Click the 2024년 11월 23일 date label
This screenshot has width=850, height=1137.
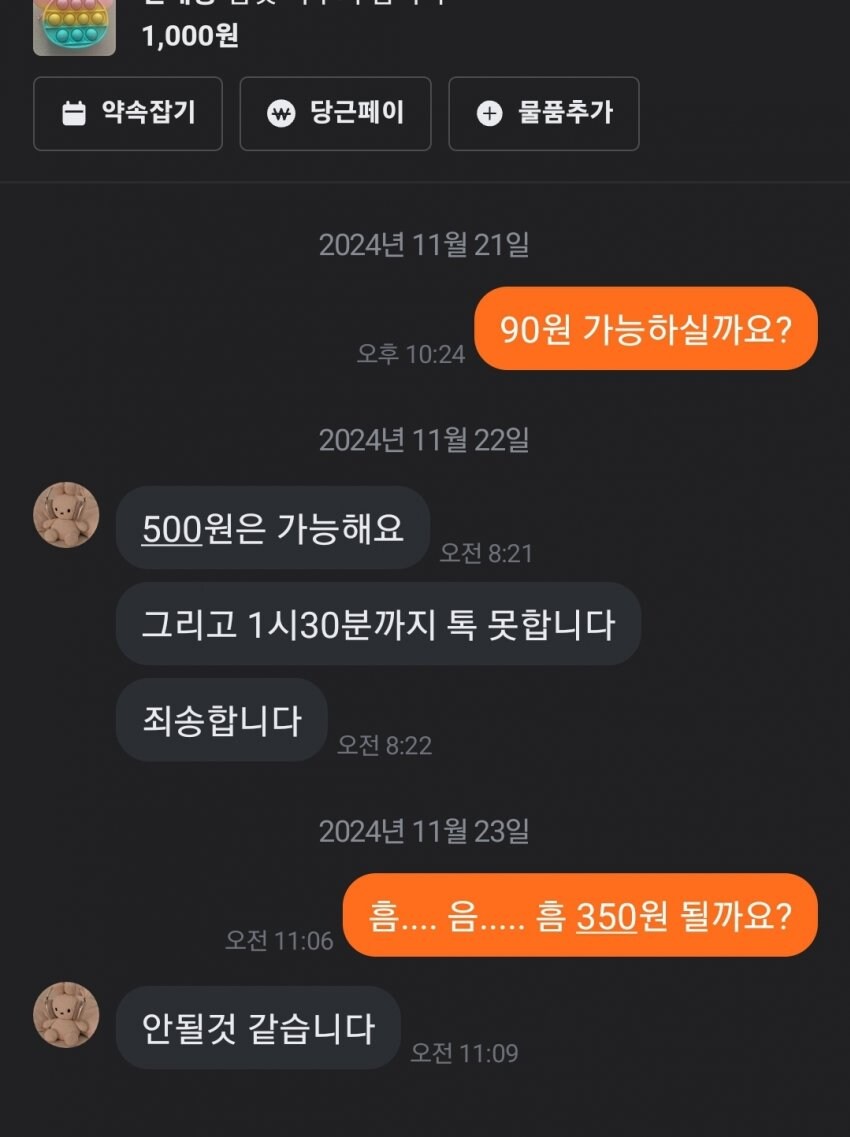(425, 831)
